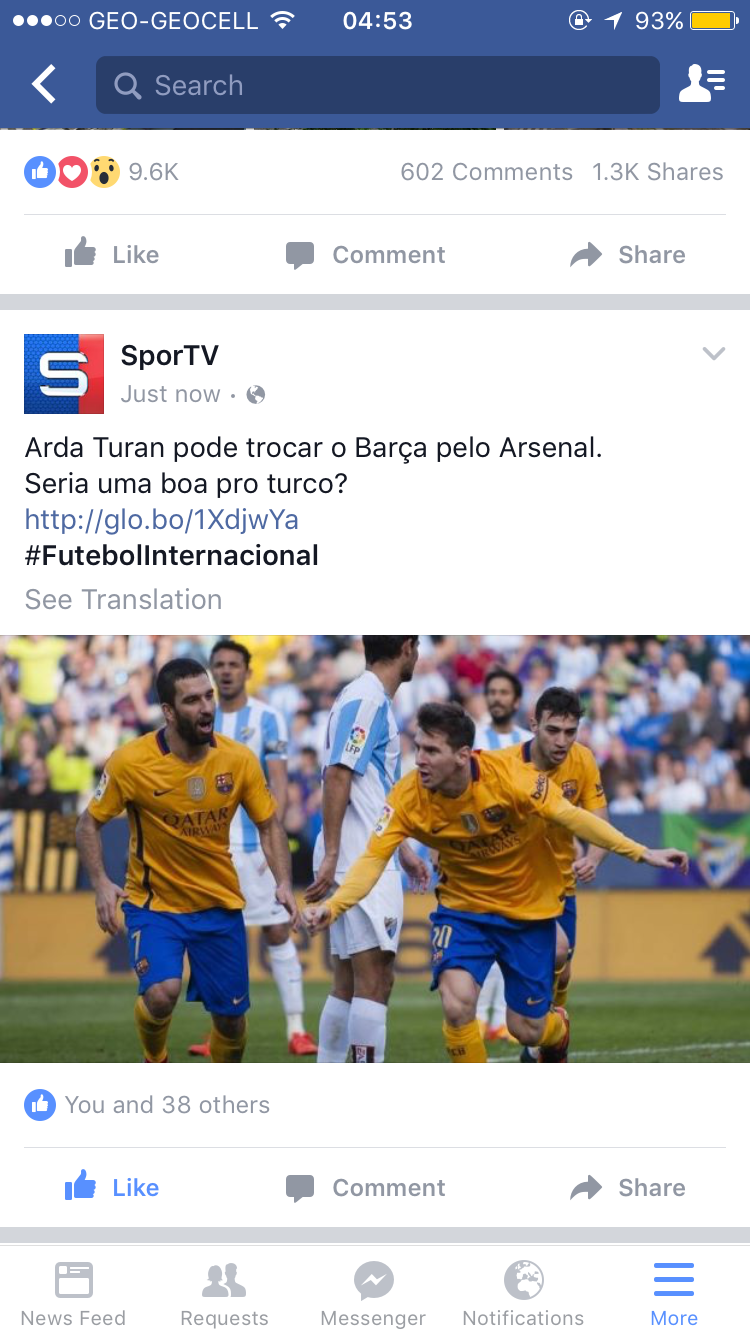
Task: Open the SporTV football match photo
Action: tap(375, 848)
